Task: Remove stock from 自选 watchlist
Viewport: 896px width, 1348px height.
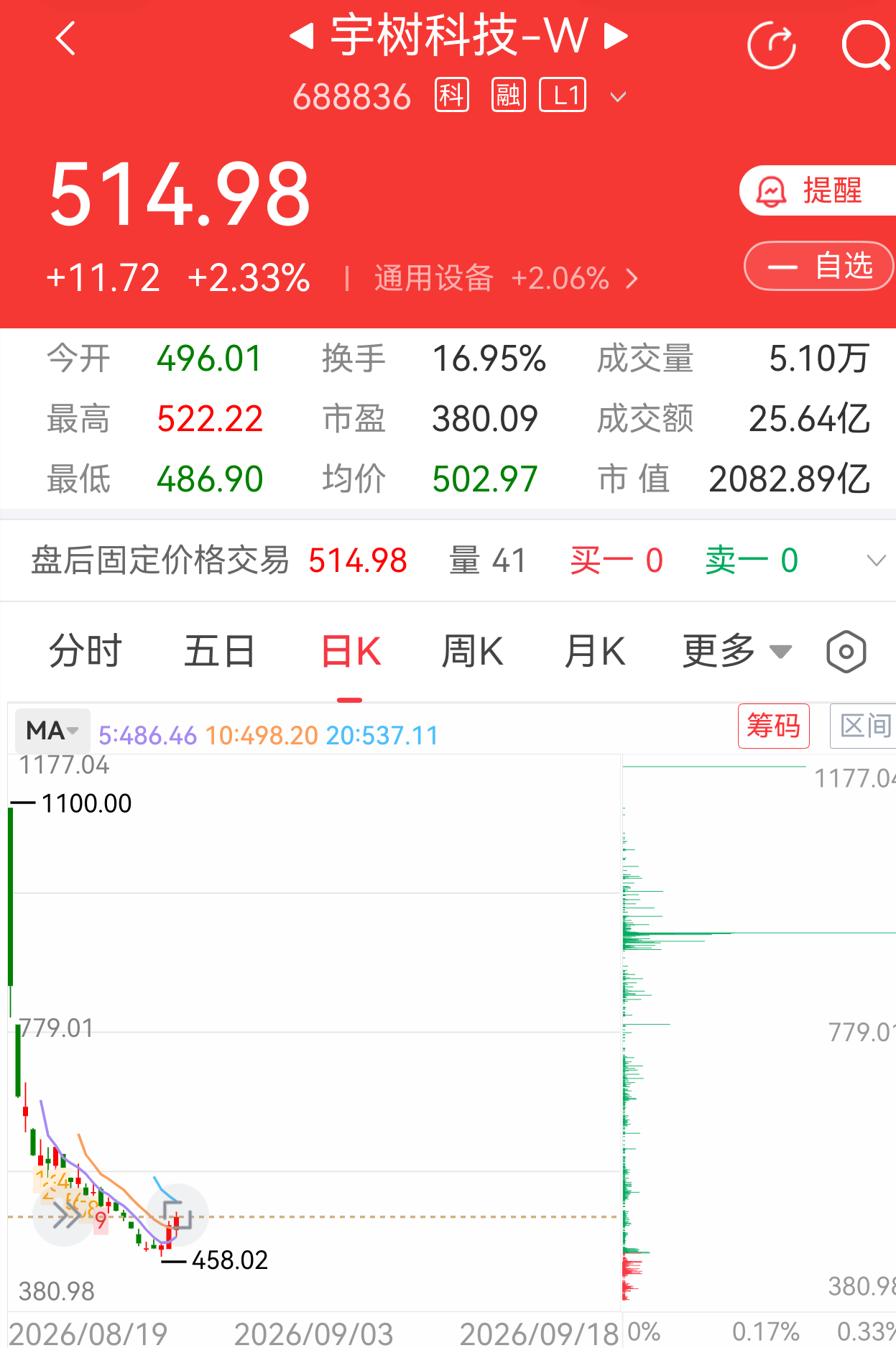Action: coord(819,266)
